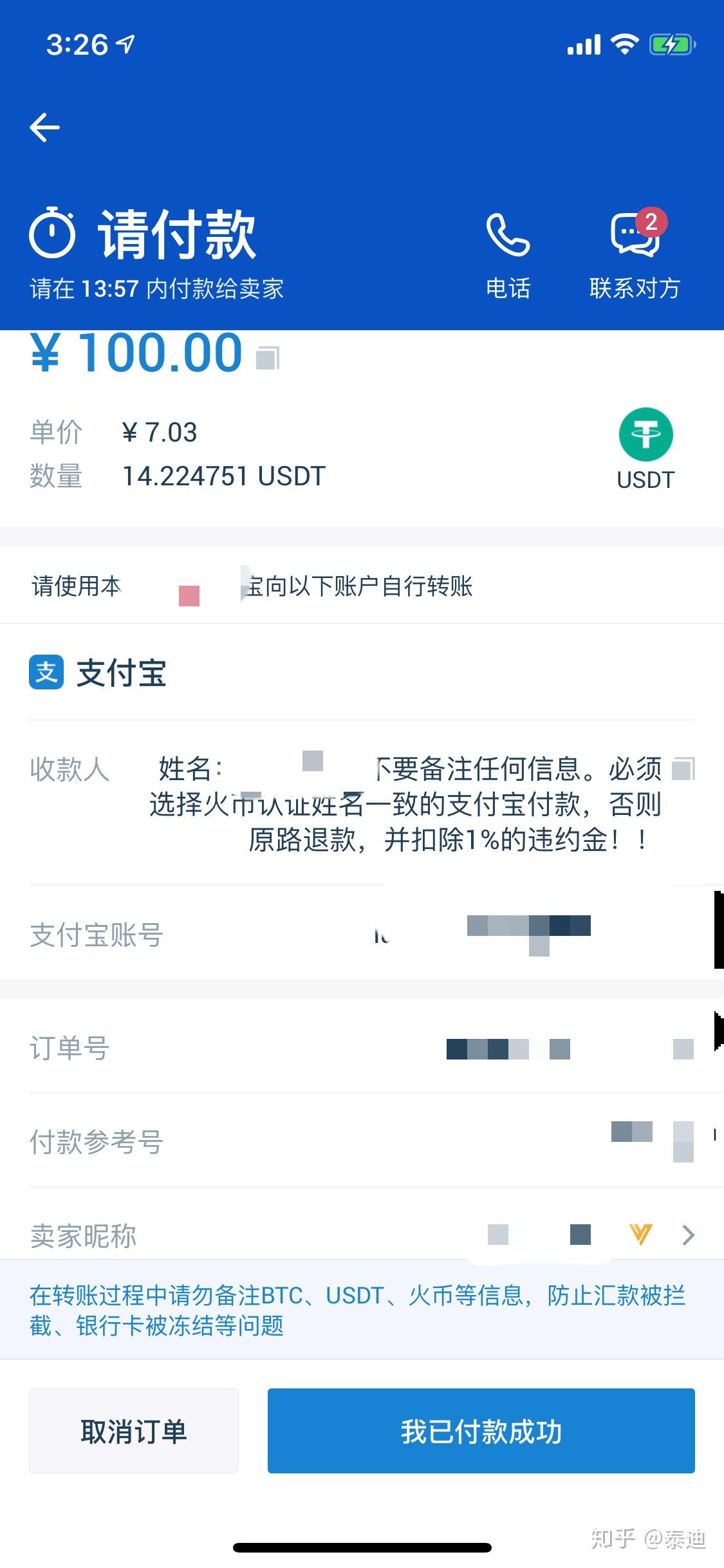Tap the back arrow at the top

pos(45,126)
